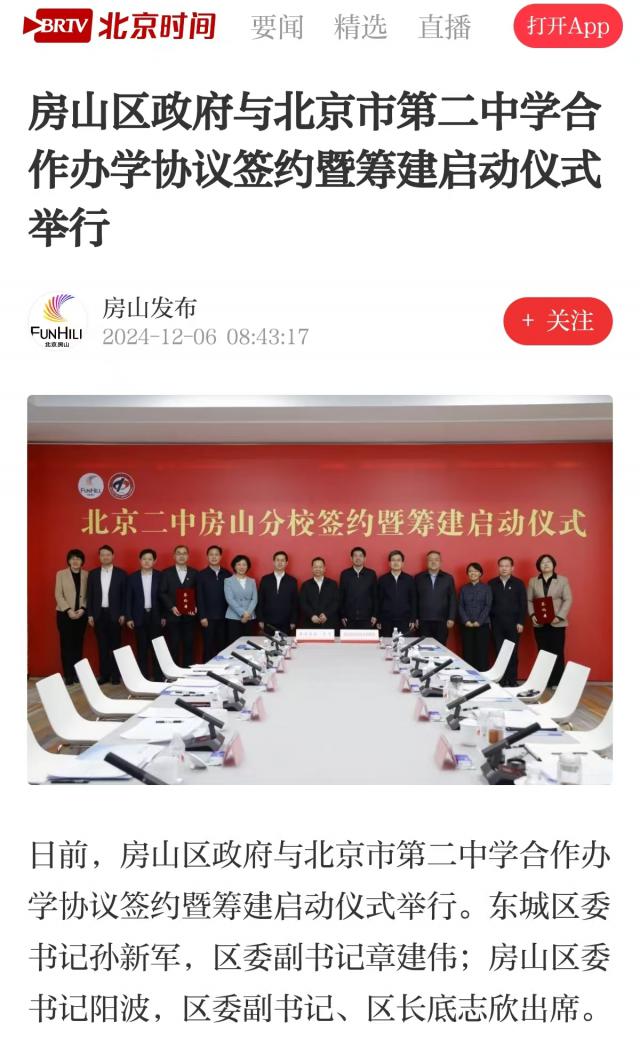The height and width of the screenshot is (1054, 640).
Task: Go to the 直播 tab
Action: 444,27
